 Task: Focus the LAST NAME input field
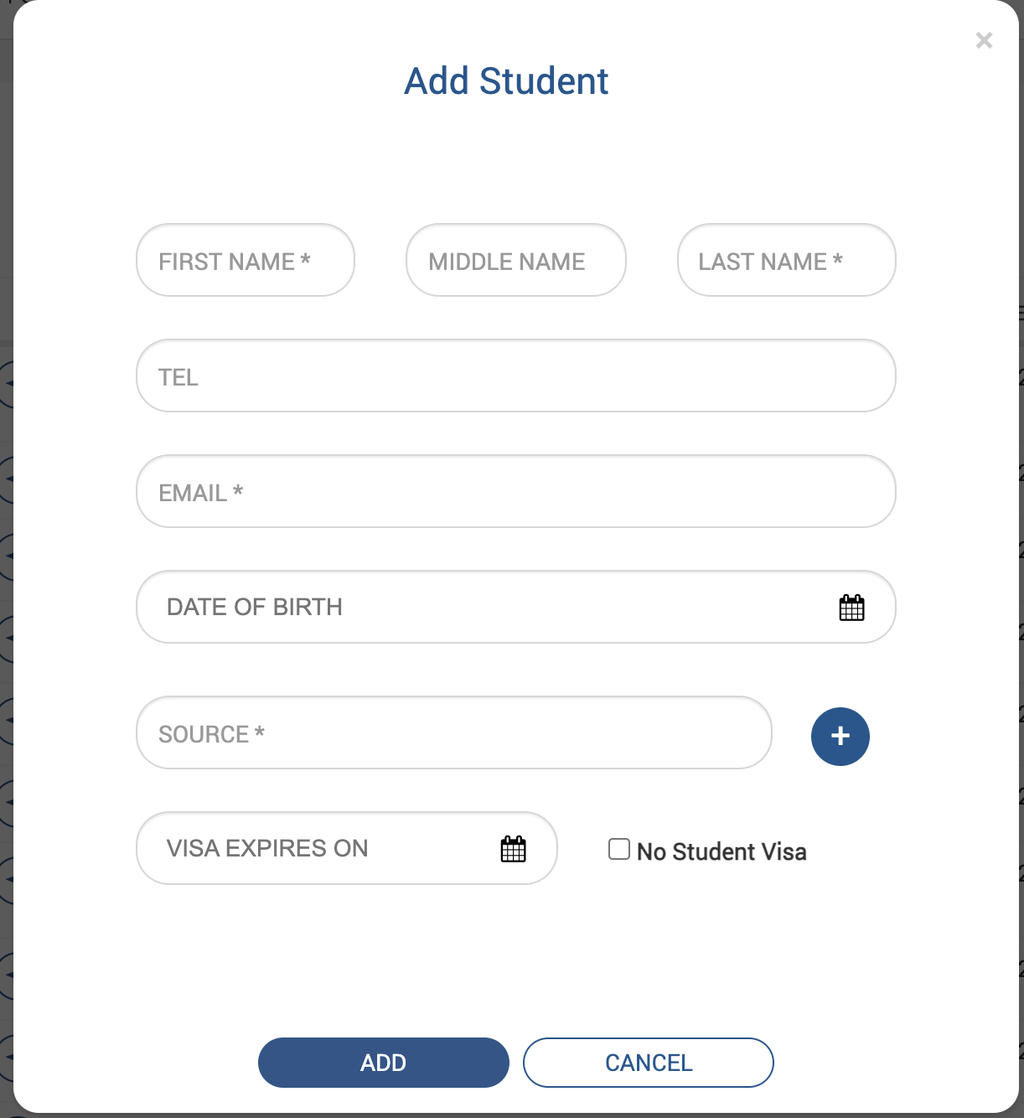pos(786,260)
